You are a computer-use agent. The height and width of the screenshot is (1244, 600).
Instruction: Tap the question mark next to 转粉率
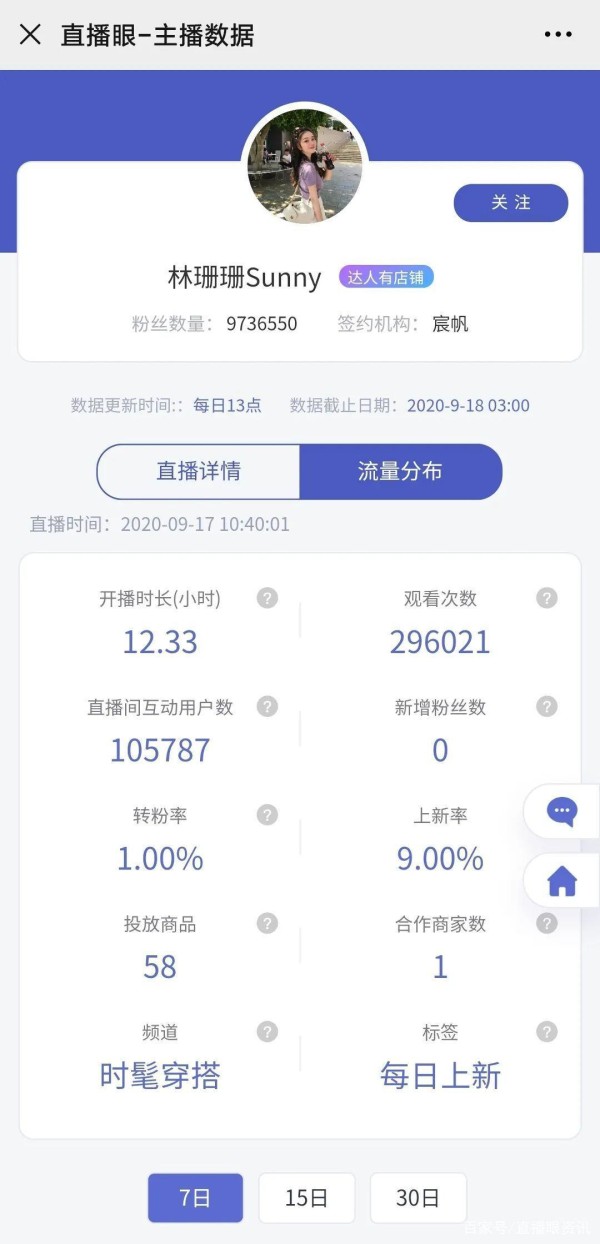(267, 814)
